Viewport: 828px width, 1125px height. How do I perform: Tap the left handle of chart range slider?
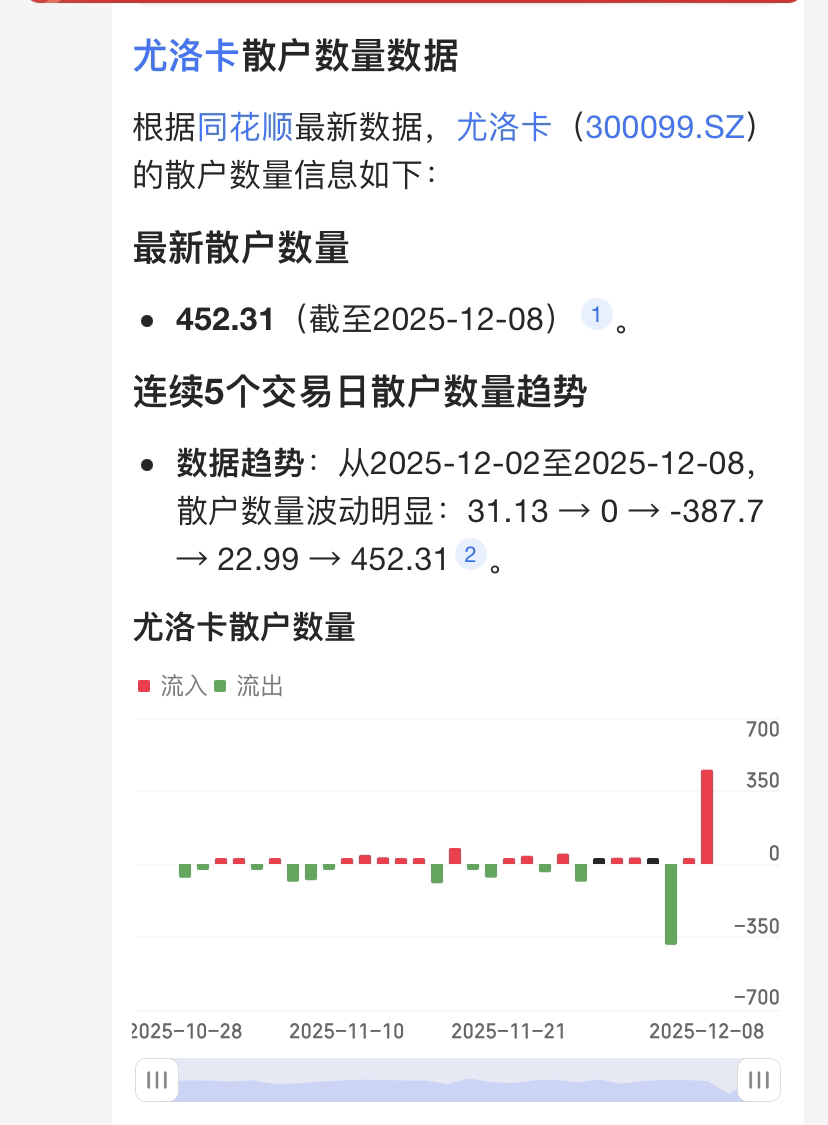pyautogui.click(x=156, y=1080)
